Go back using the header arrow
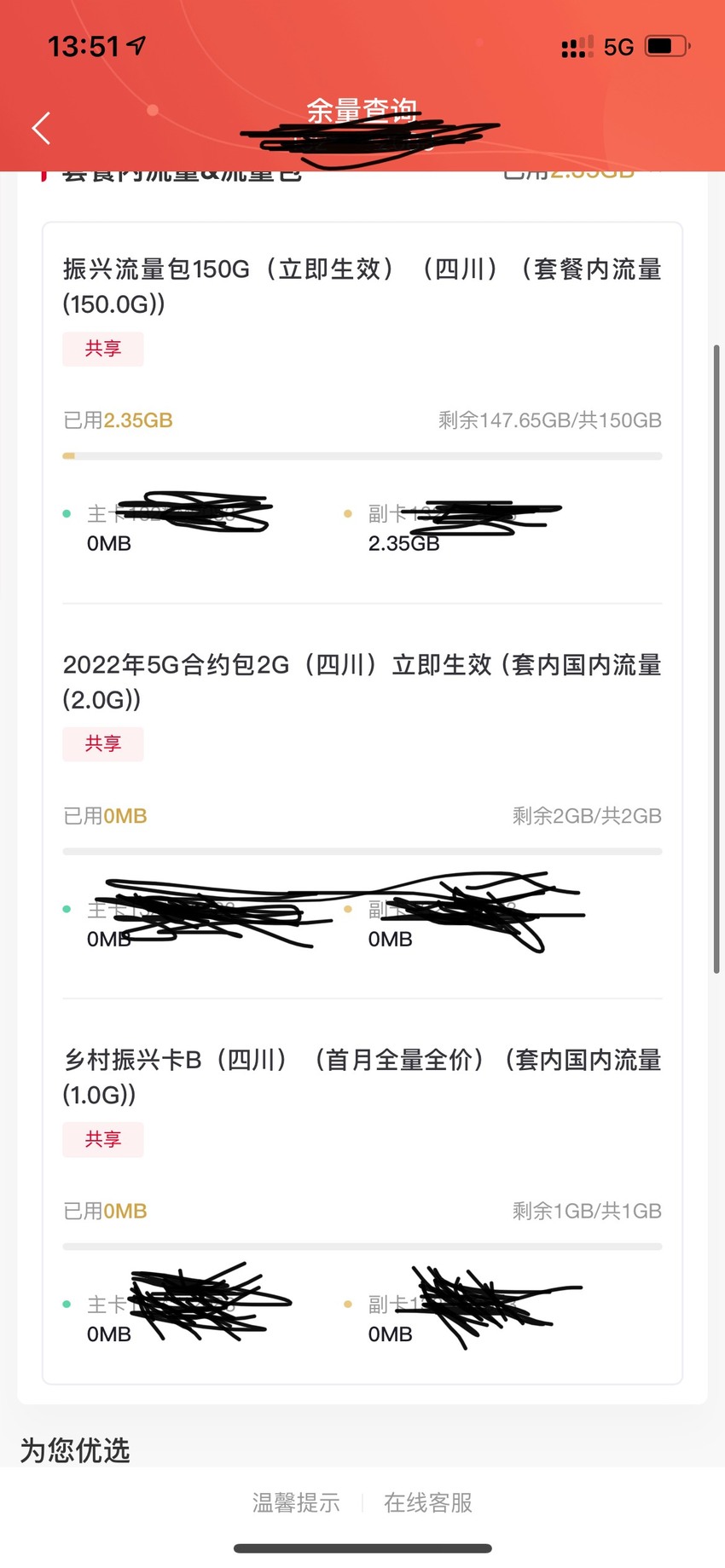Image resolution: width=725 pixels, height=1568 pixels. (x=41, y=128)
